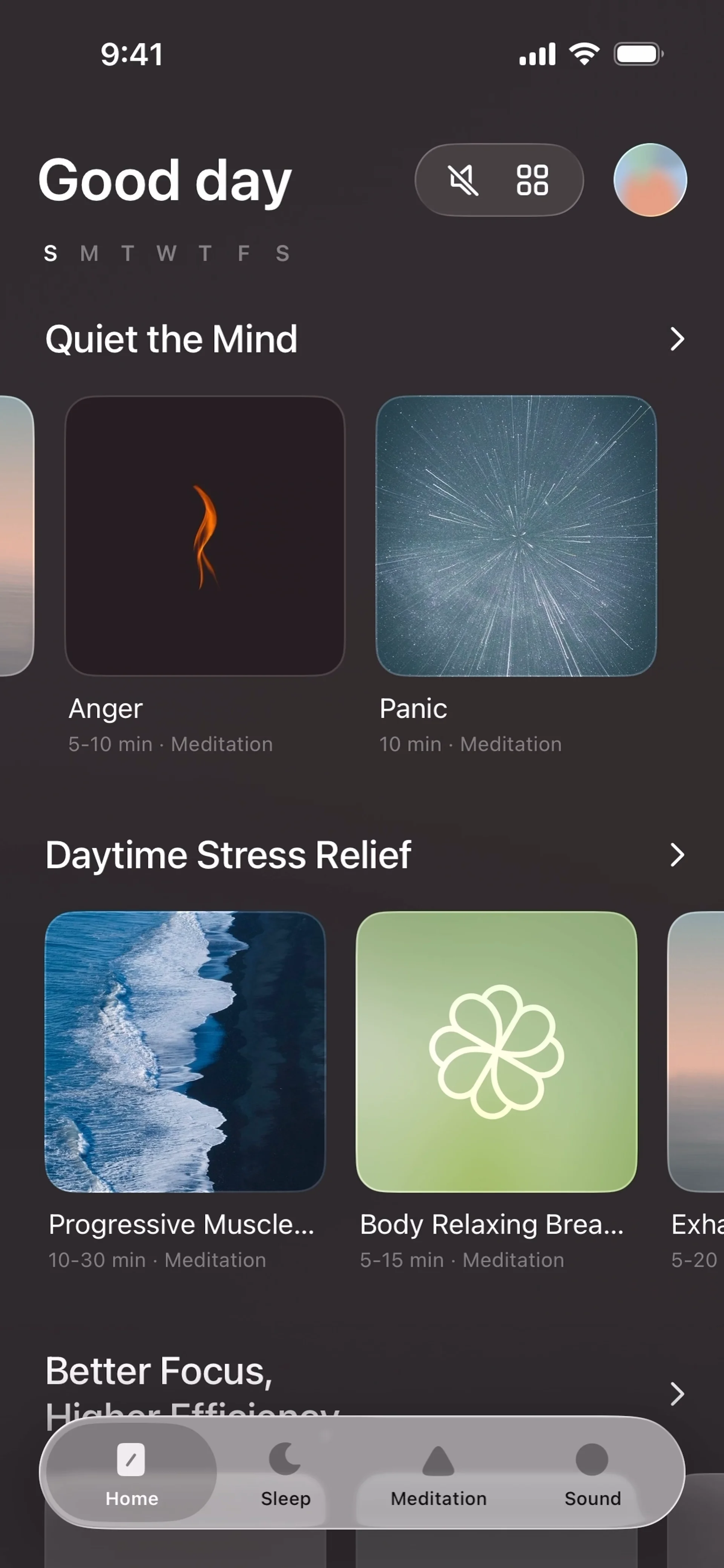Open the Body Relaxing Breathing card
The width and height of the screenshot is (724, 1568).
tap(496, 1051)
